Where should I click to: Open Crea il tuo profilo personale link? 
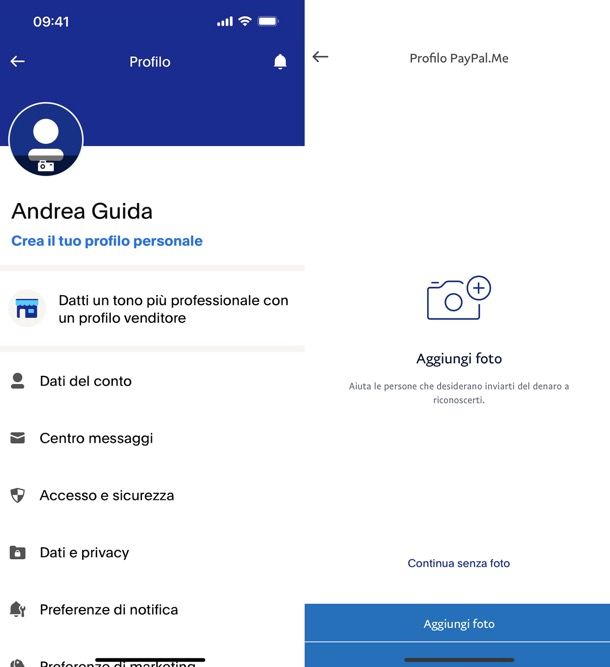(107, 241)
